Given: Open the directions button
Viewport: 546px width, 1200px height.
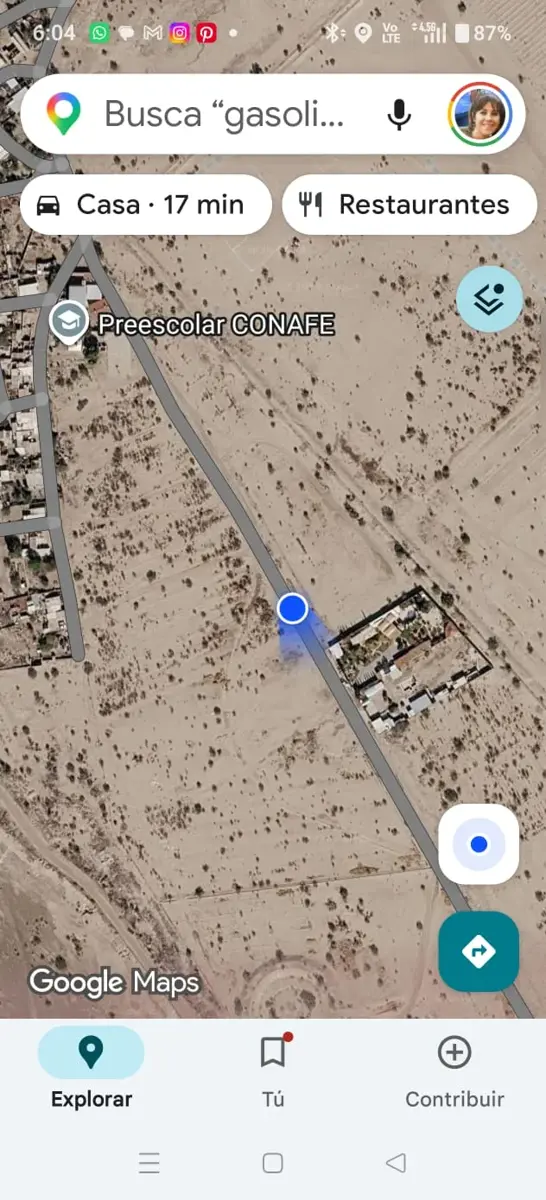Looking at the screenshot, I should click(479, 951).
